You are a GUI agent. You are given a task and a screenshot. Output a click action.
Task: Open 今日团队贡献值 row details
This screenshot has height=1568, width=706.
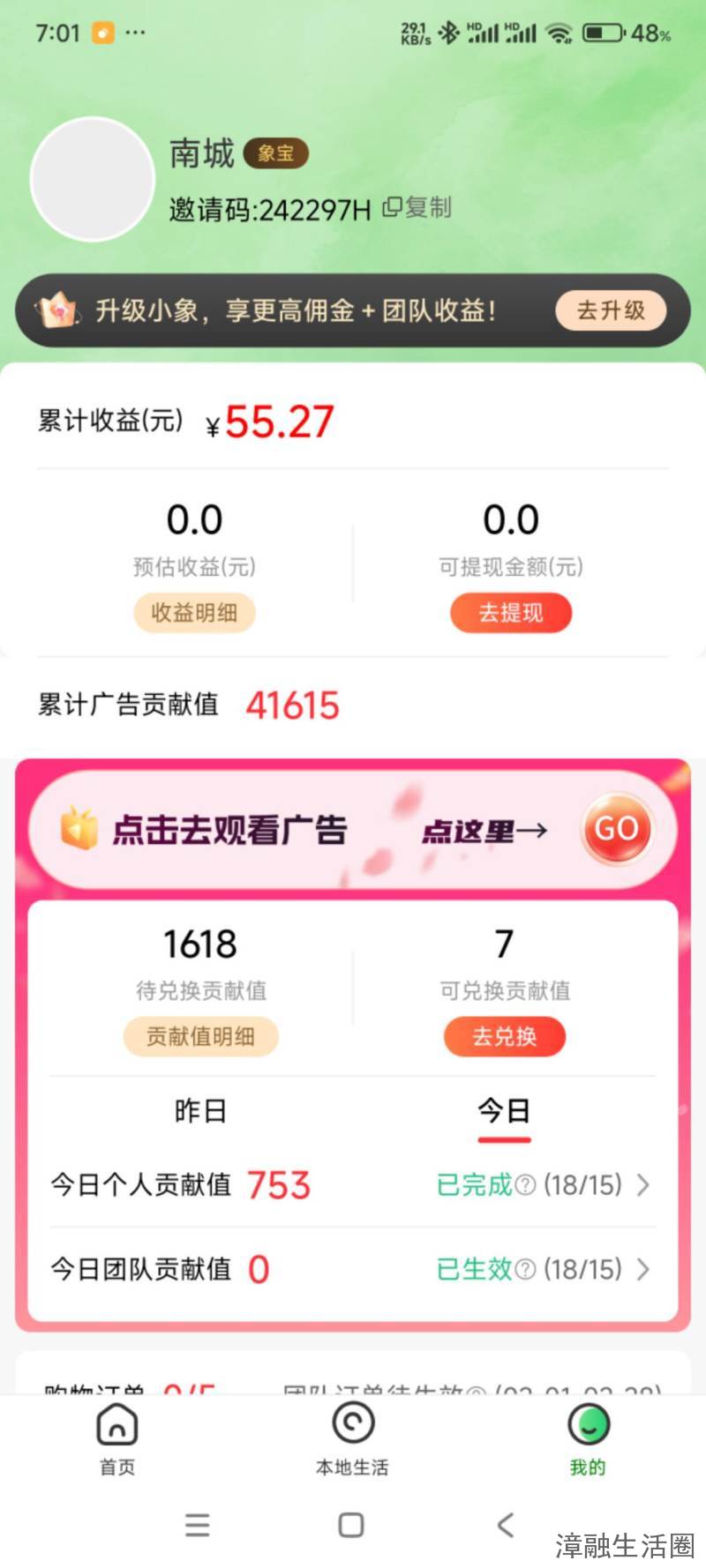coord(642,1270)
